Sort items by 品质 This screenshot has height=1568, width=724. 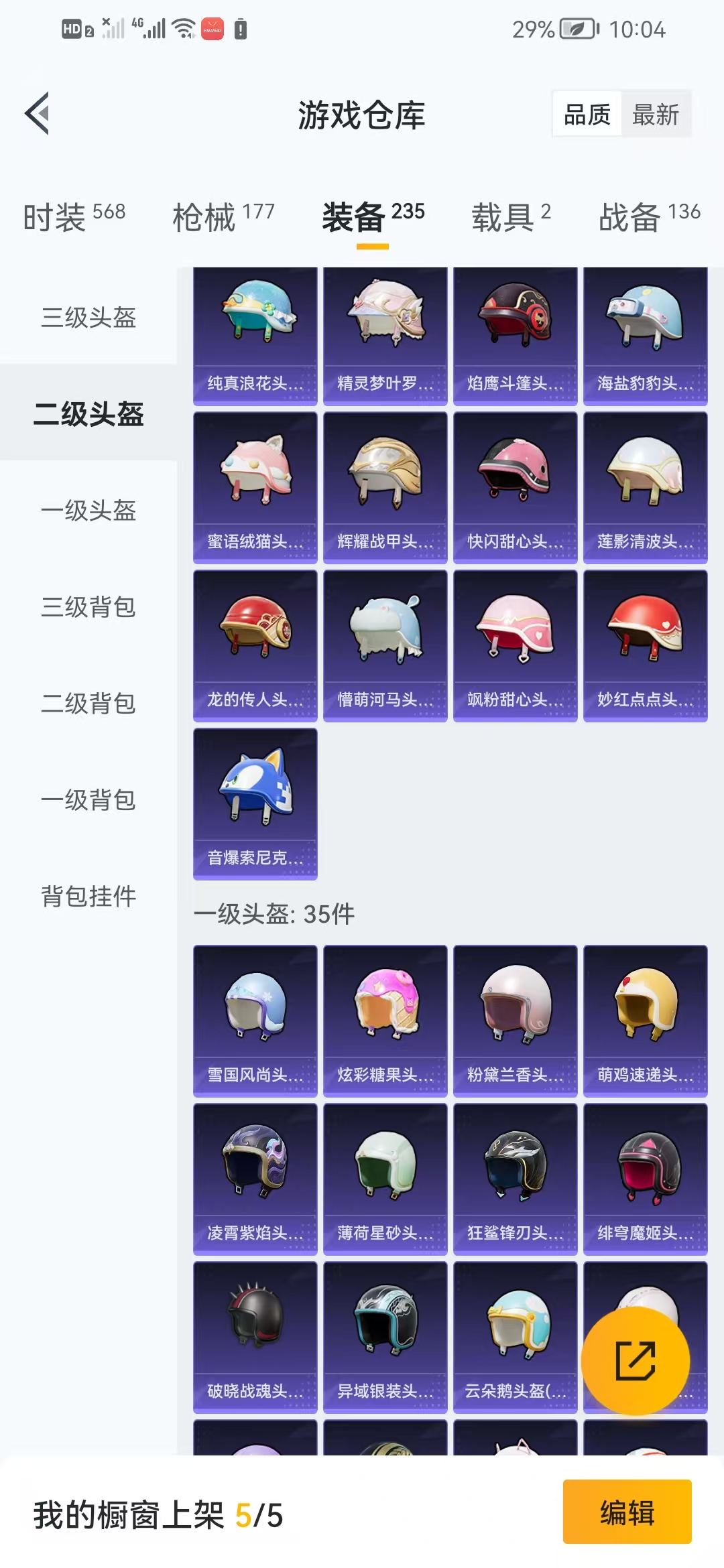[x=587, y=114]
